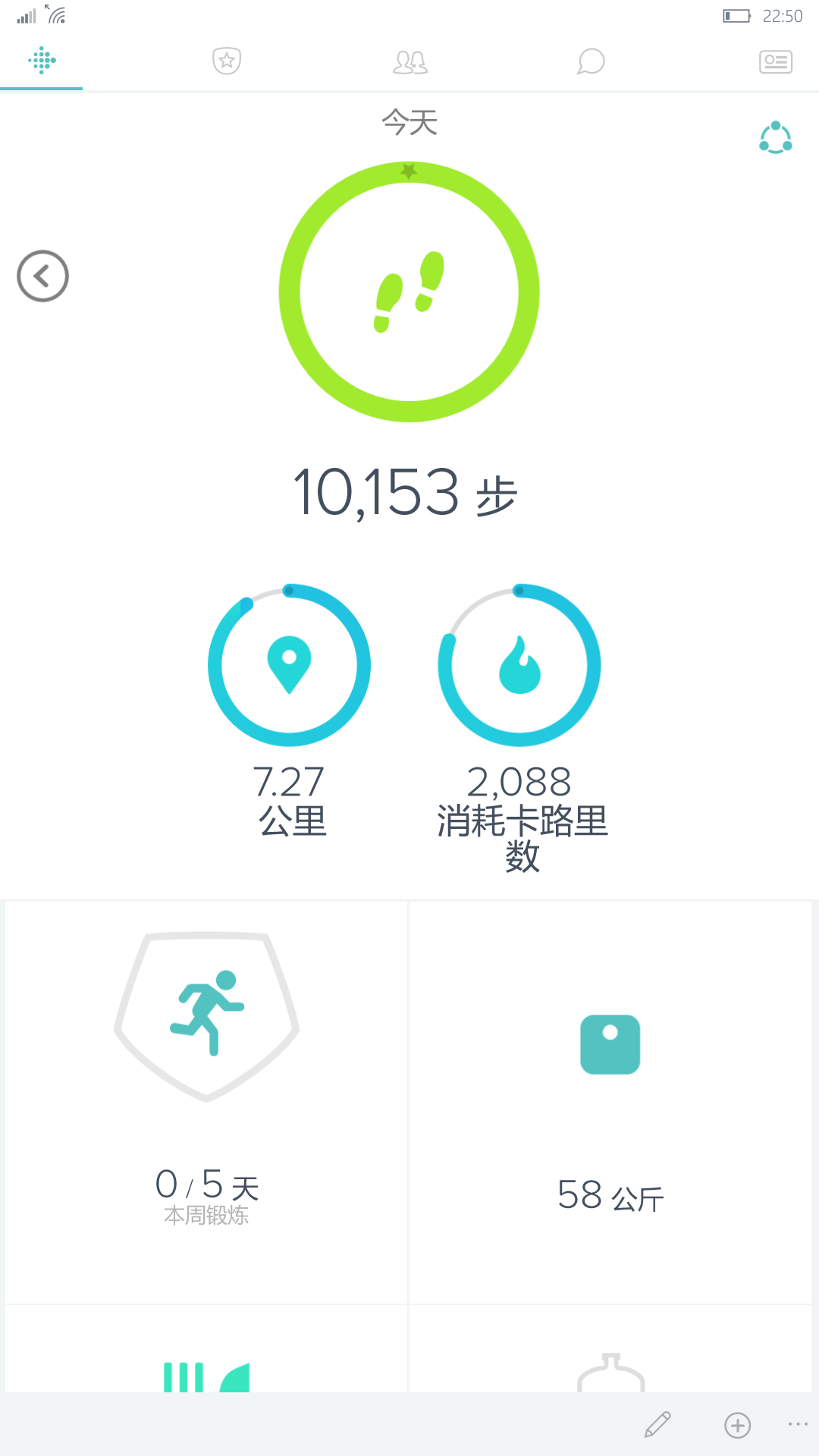Open the 7.27 公里 distance circle
819x1456 pixels.
point(290,665)
